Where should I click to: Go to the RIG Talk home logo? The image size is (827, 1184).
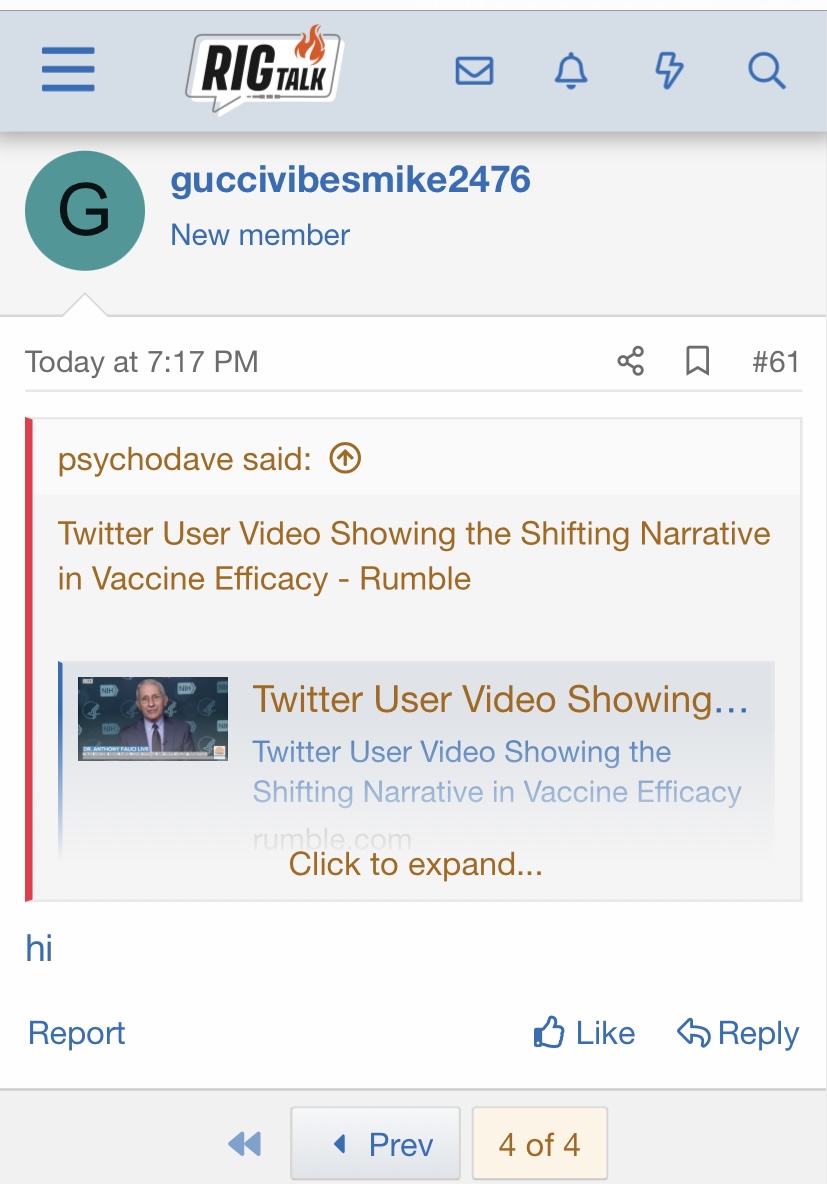[264, 70]
